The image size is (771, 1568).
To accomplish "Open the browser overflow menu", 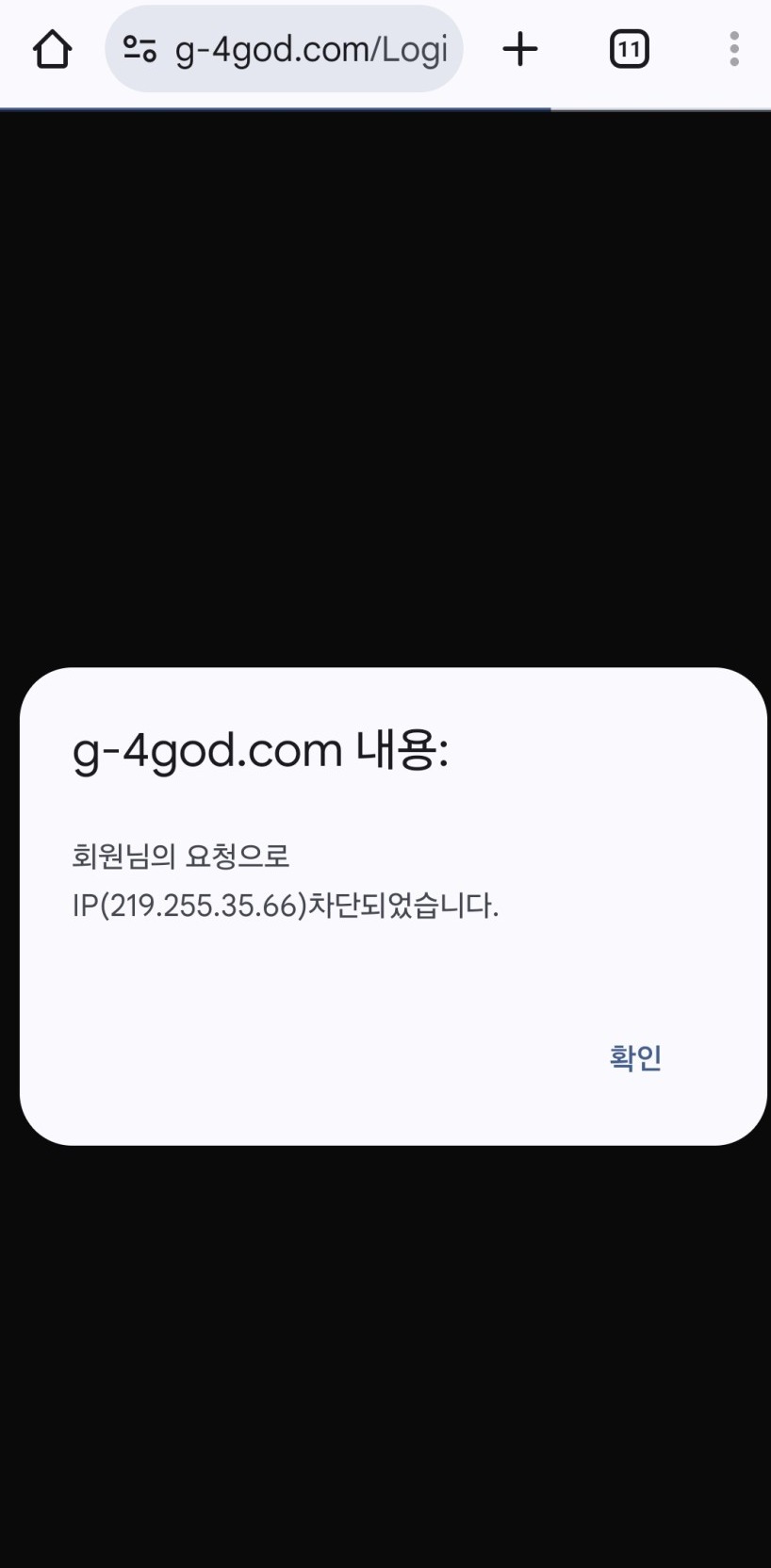I will tap(733, 49).
